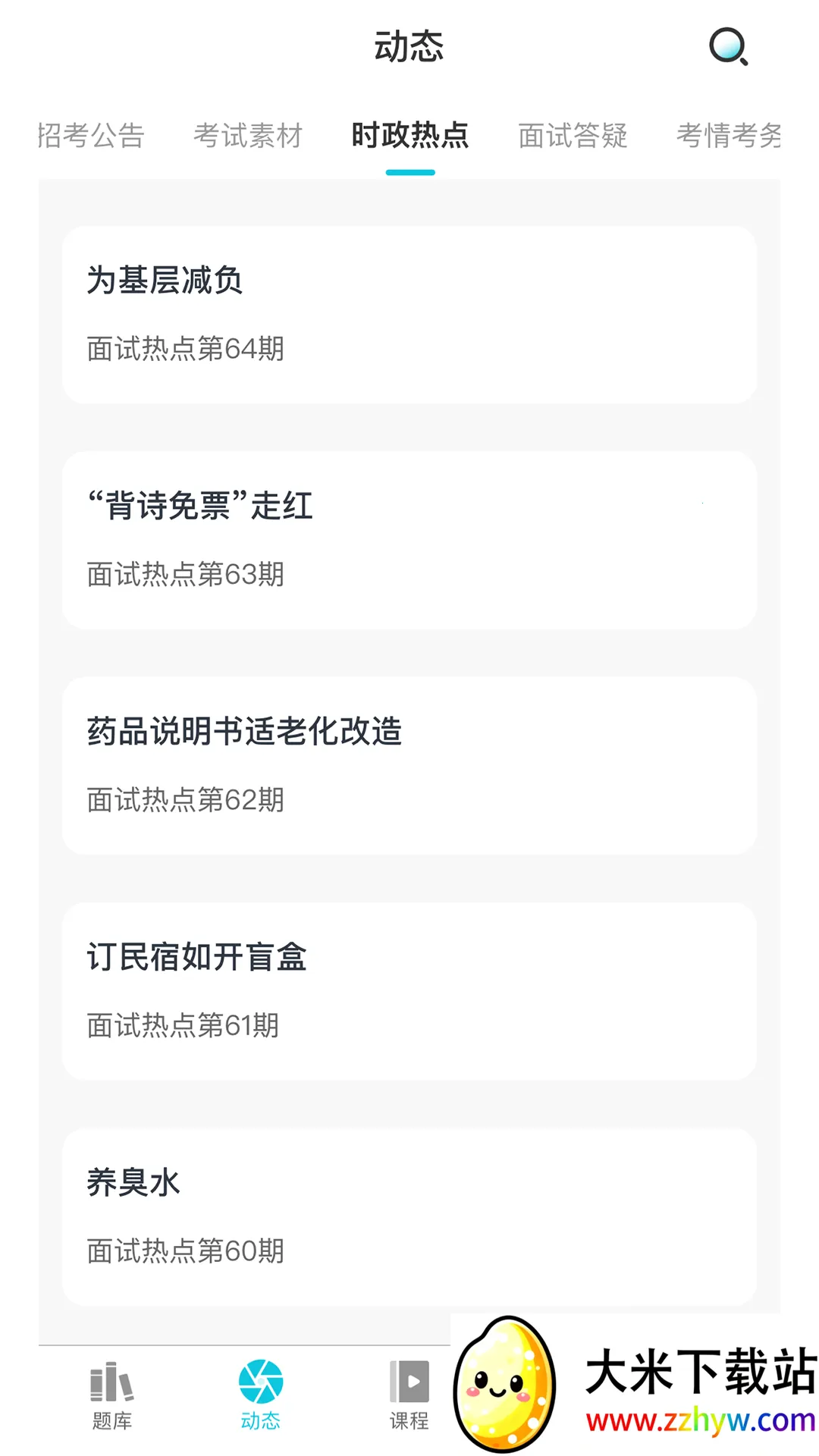Screen dimensions: 819x1456
Task: Switch to the 招考公告 tab
Action: [91, 136]
